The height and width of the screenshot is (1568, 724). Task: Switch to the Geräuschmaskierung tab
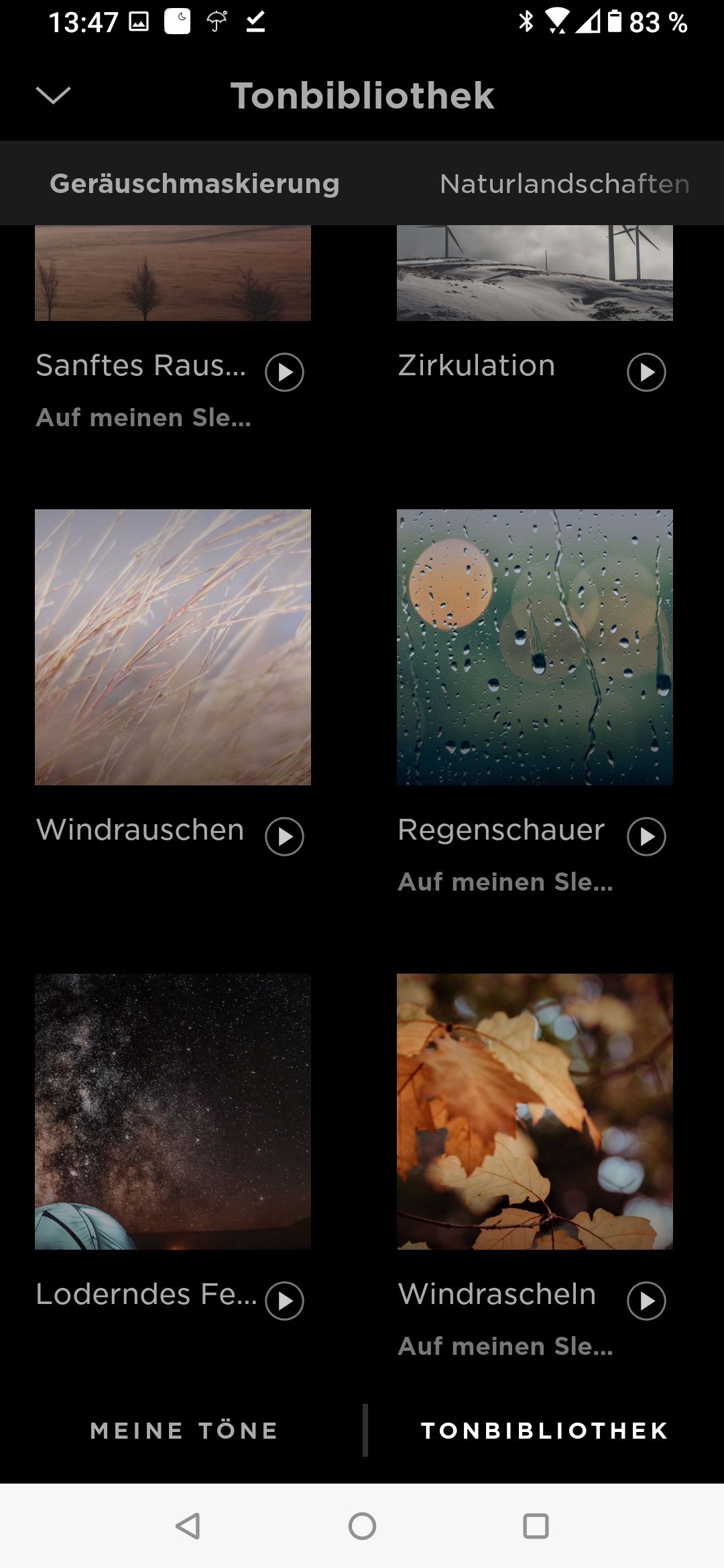194,184
